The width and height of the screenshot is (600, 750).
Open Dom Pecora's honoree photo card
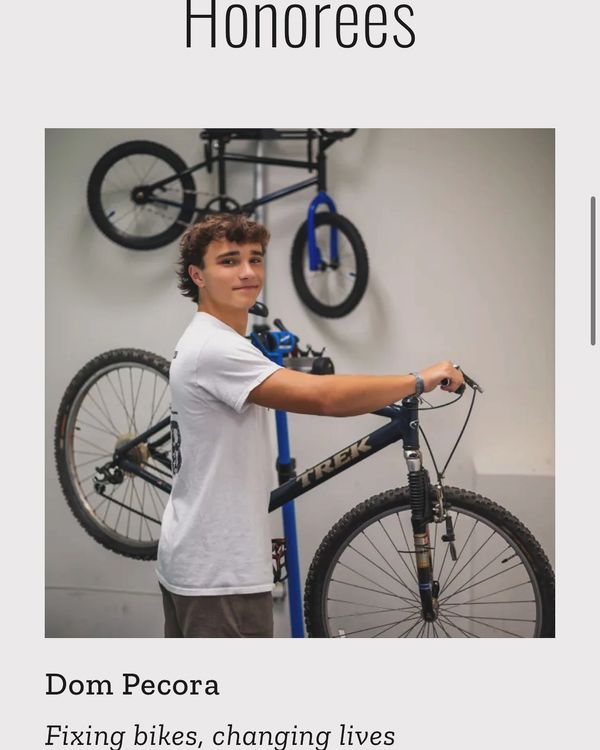pyautogui.click(x=299, y=382)
